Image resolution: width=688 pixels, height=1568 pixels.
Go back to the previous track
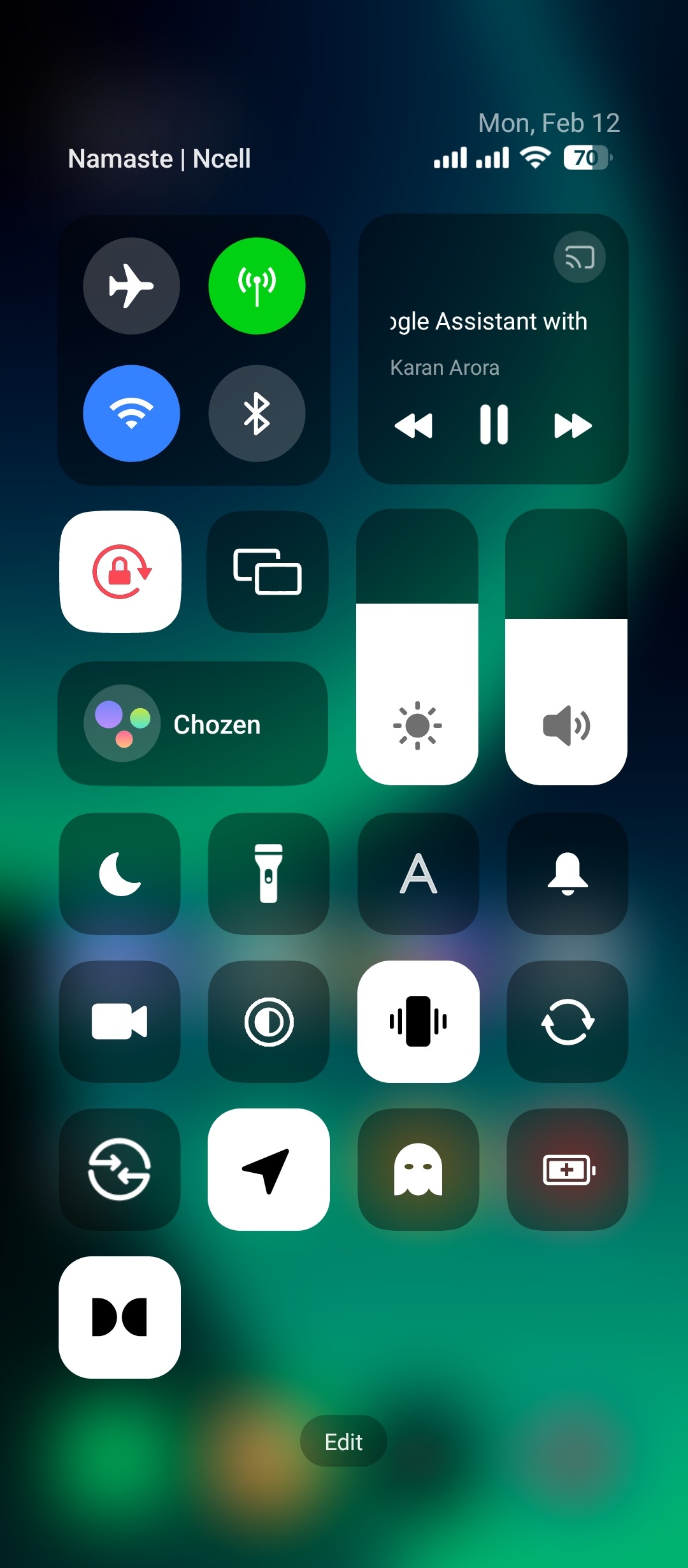[x=414, y=425]
